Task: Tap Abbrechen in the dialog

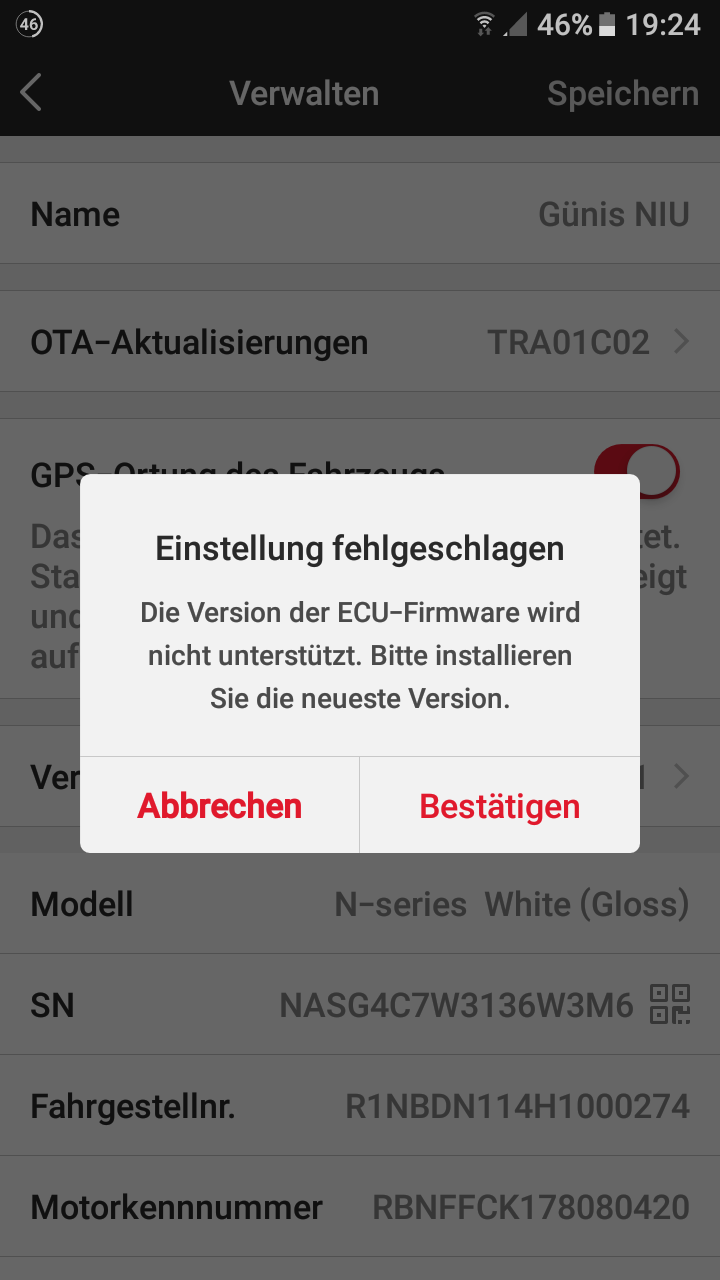Action: point(220,806)
